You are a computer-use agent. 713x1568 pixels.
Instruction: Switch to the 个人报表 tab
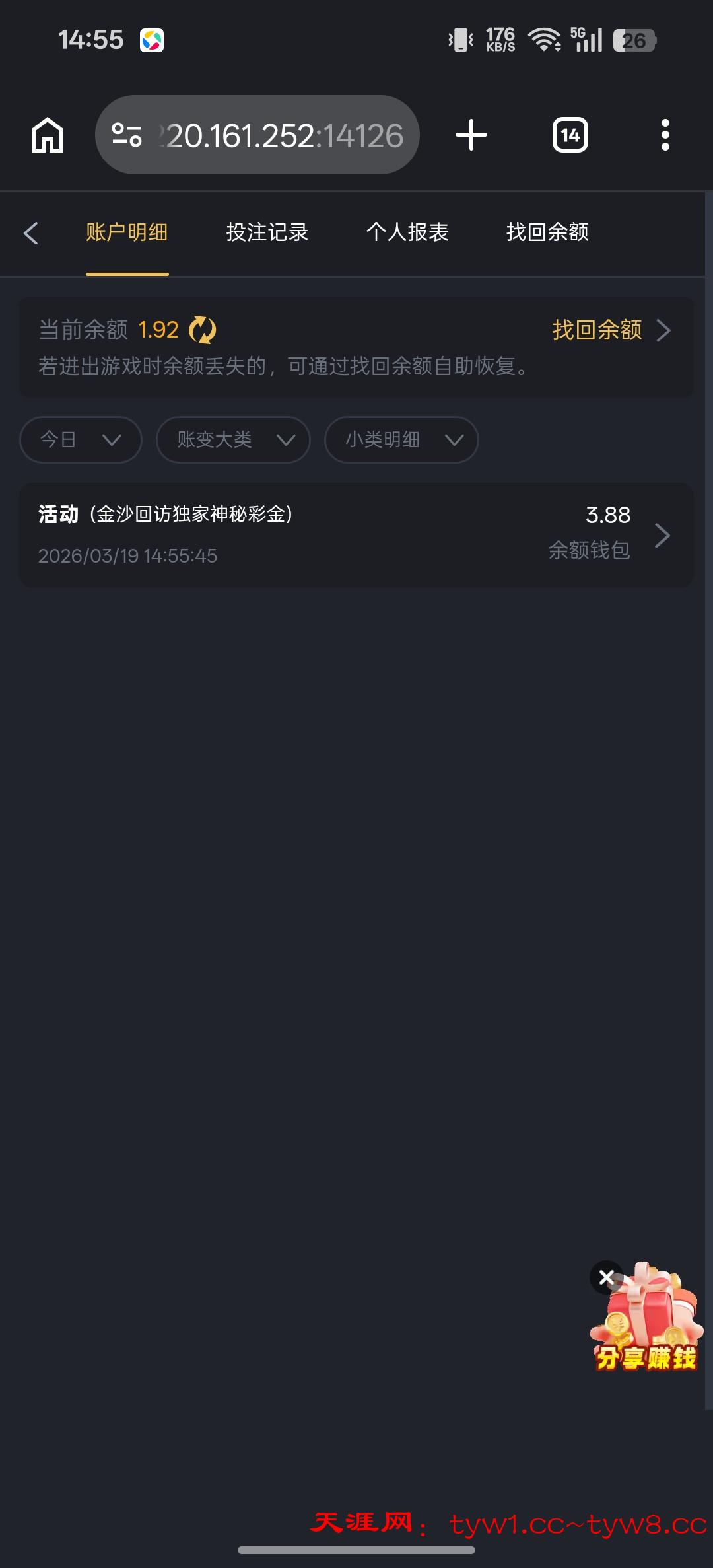(x=407, y=232)
